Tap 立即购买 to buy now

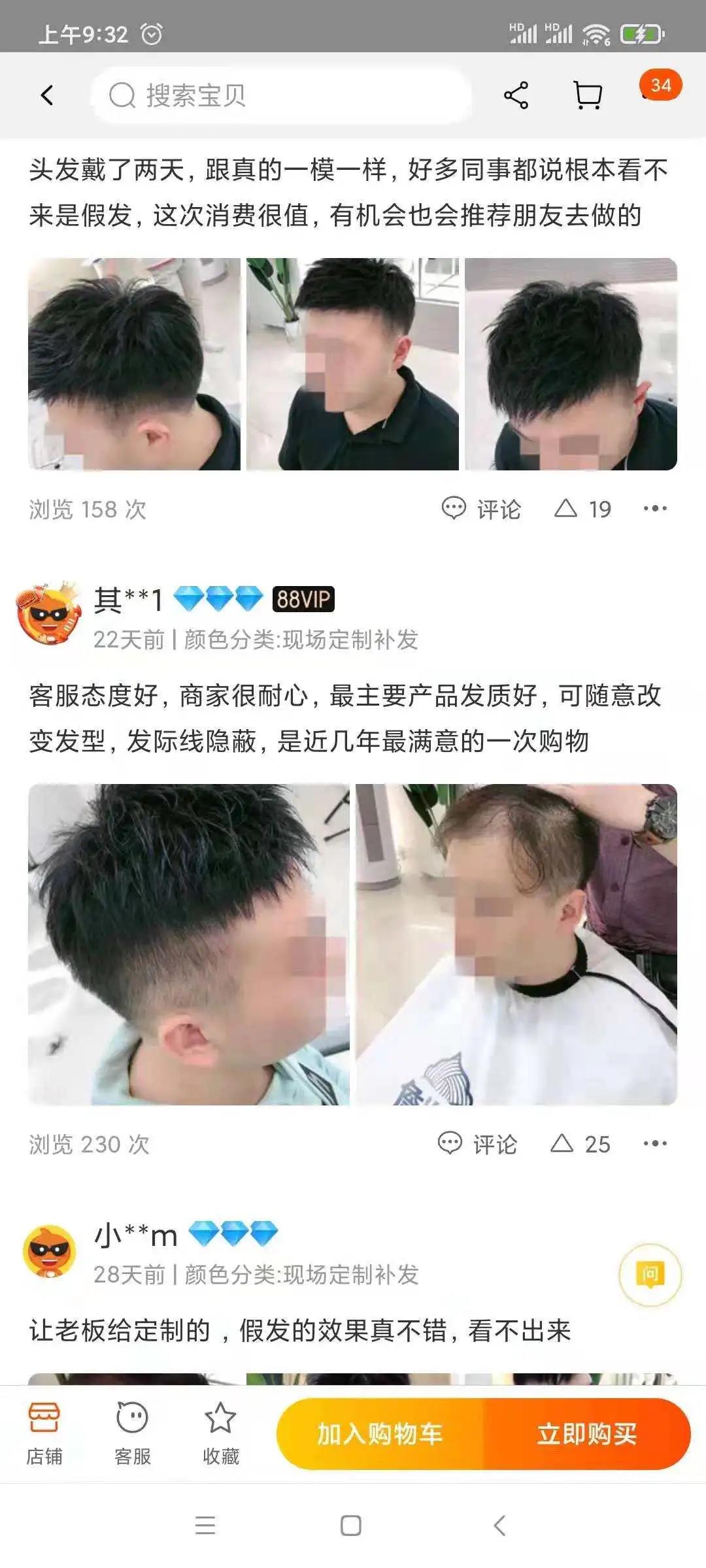coord(586,1434)
